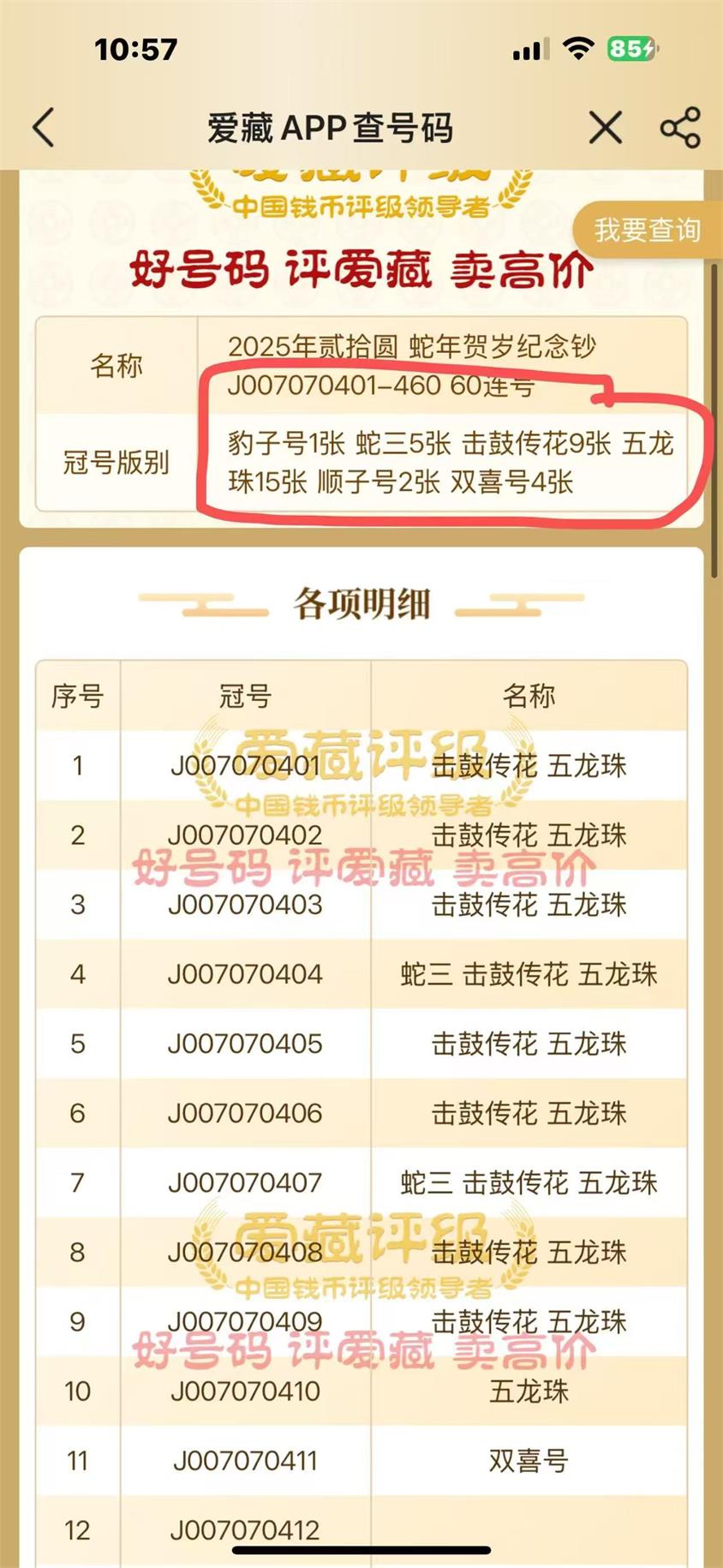Tap the 我要查询 button
Image resolution: width=723 pixels, height=1568 pixels.
point(647,230)
